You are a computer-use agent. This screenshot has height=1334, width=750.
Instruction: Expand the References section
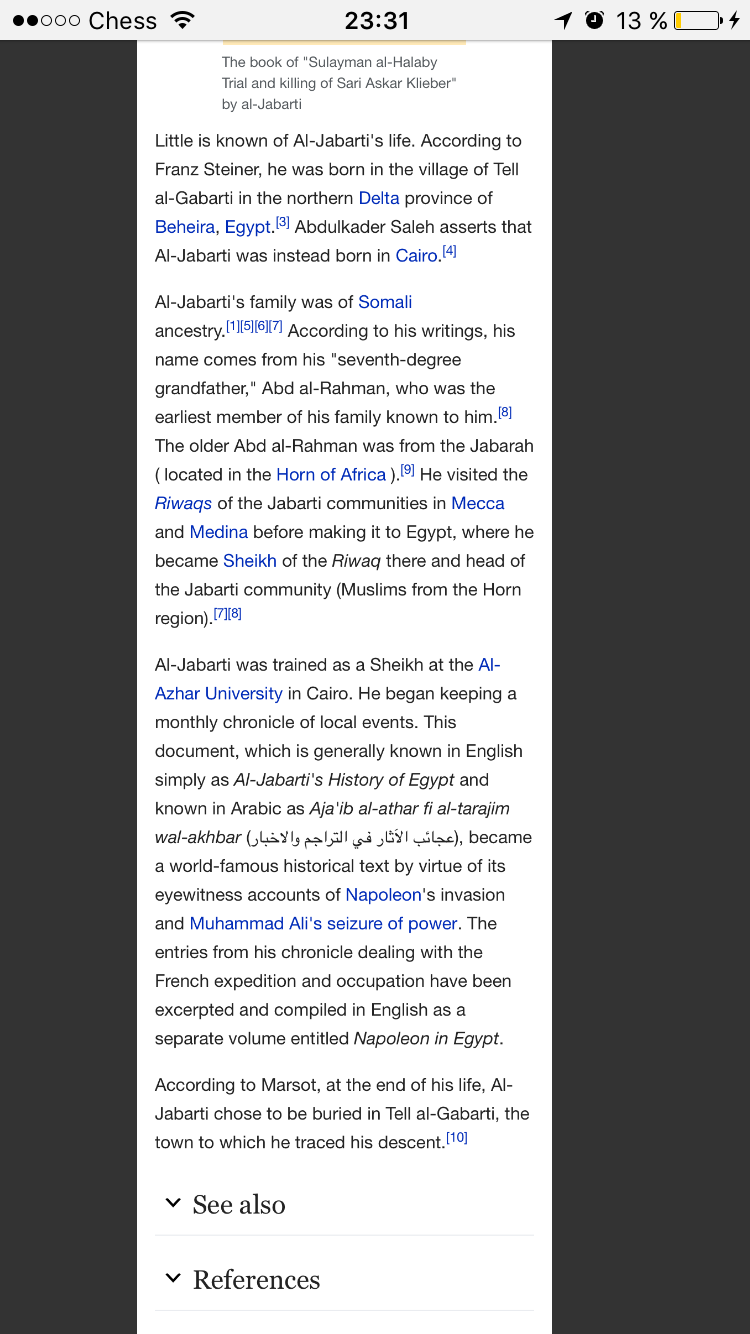click(x=255, y=1280)
